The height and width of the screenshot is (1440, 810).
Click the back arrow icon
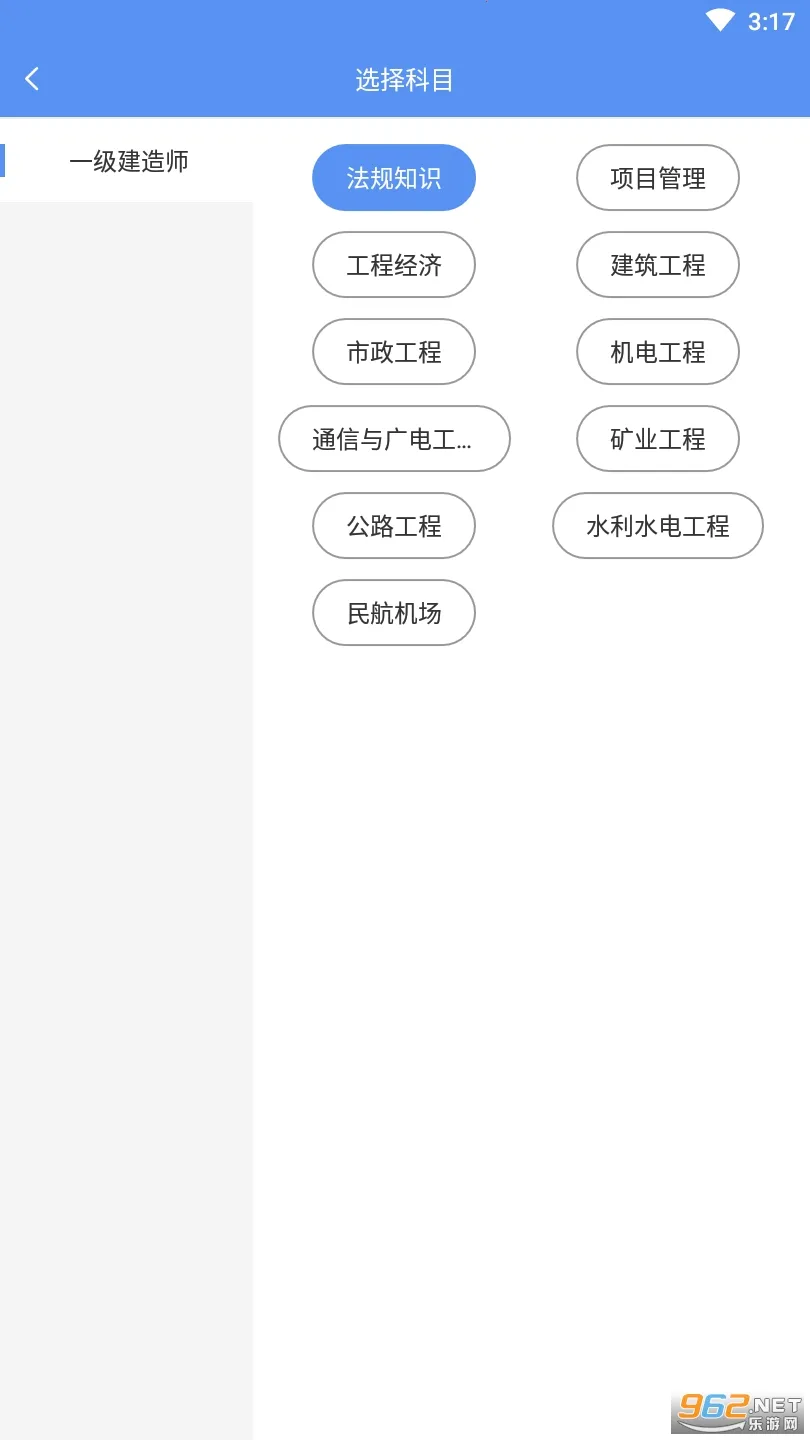point(32,78)
